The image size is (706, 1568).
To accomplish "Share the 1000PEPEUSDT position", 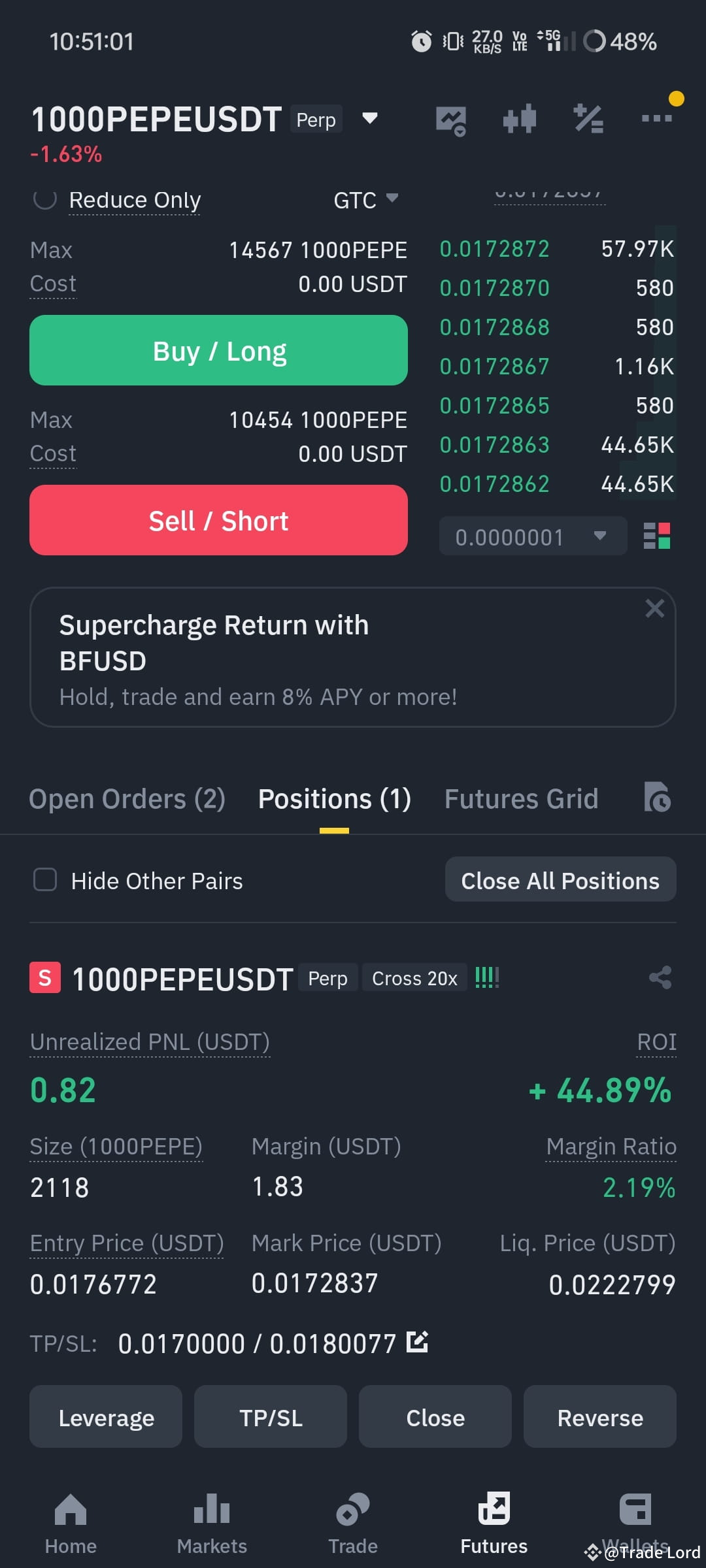I will point(659,977).
